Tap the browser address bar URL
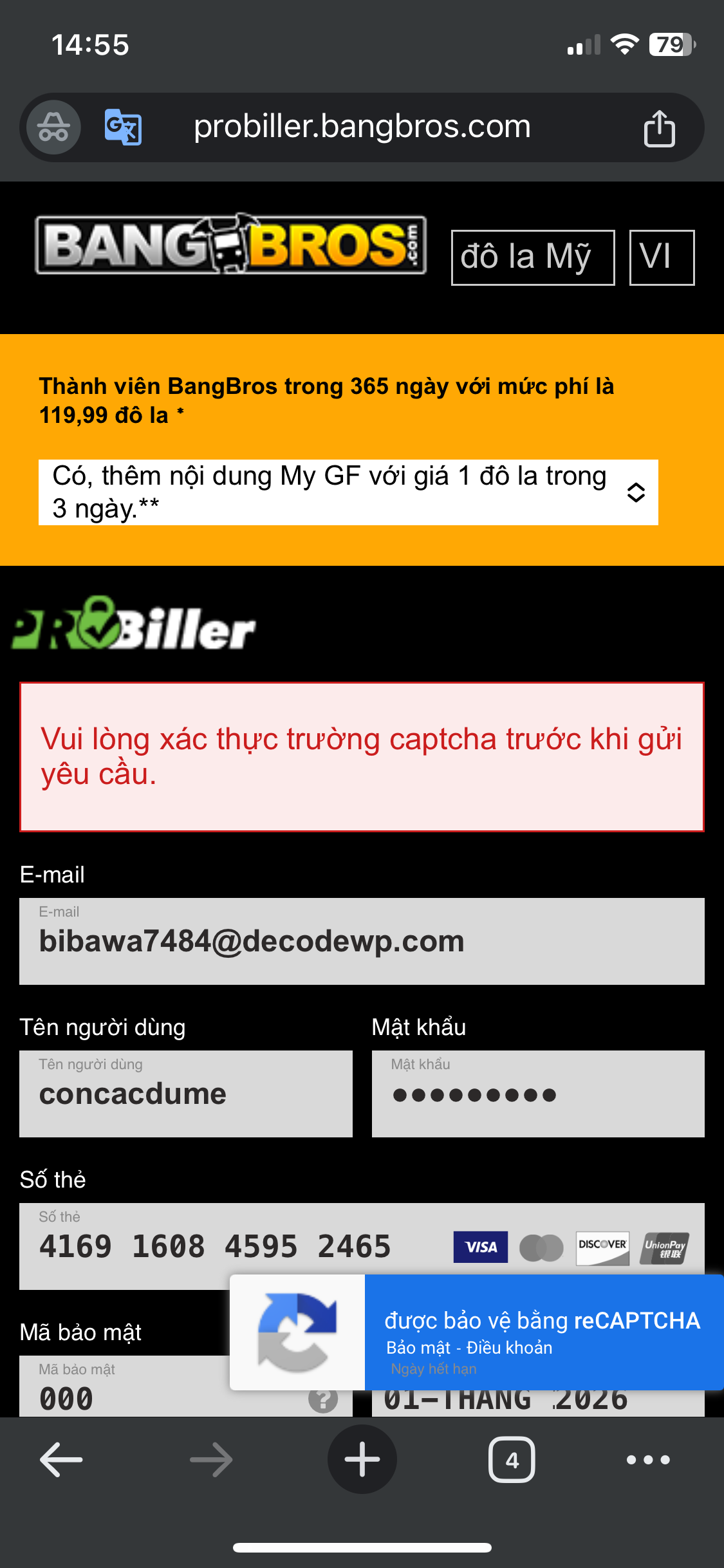Image resolution: width=724 pixels, height=1568 pixels. [x=362, y=127]
